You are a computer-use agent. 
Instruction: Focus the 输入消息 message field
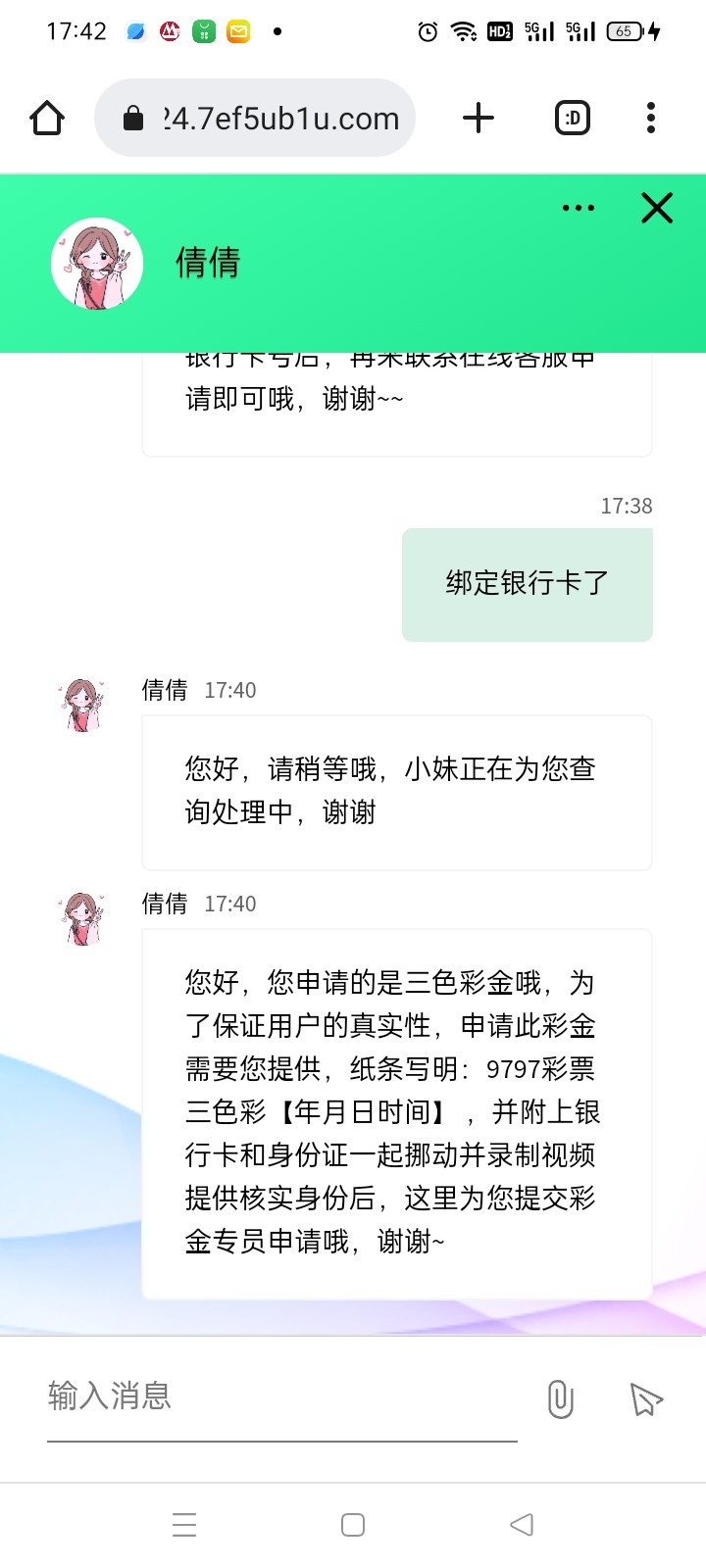(x=281, y=1396)
